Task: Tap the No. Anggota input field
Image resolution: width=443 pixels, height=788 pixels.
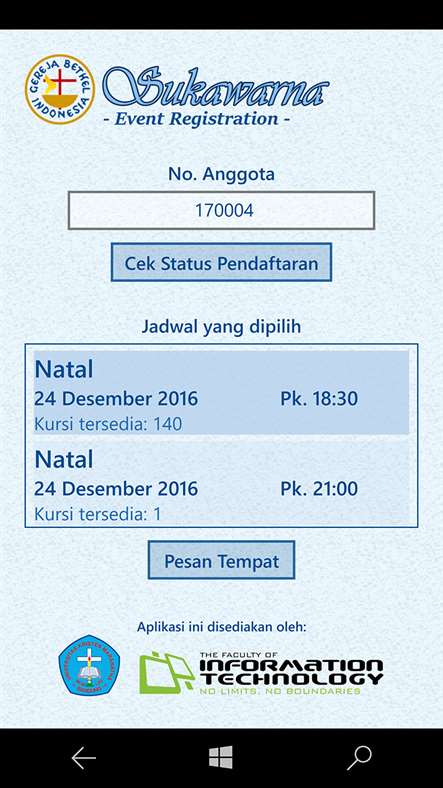Action: click(222, 210)
